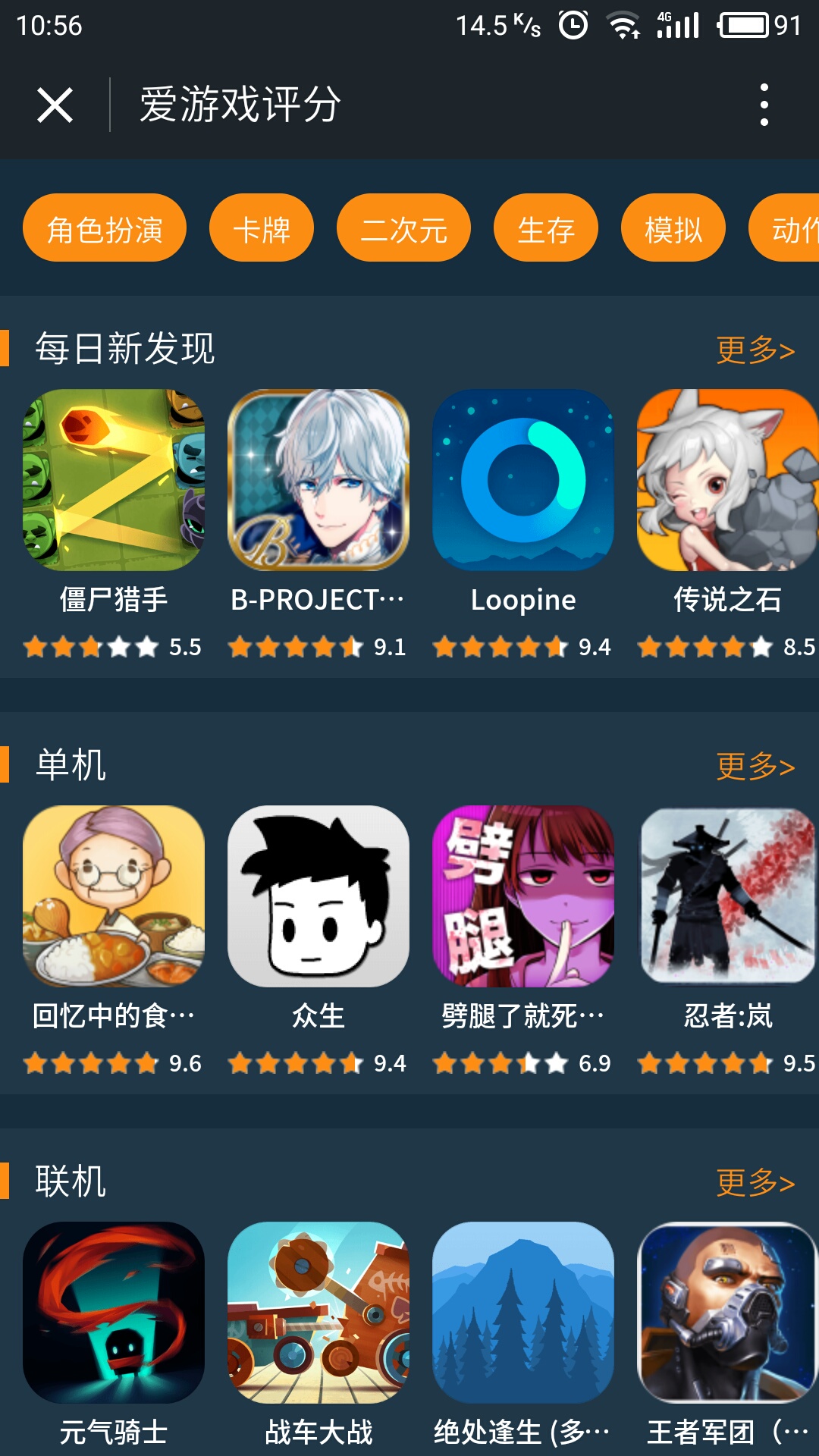View the 忍者:岚 game
The image size is (819, 1456).
[x=726, y=896]
